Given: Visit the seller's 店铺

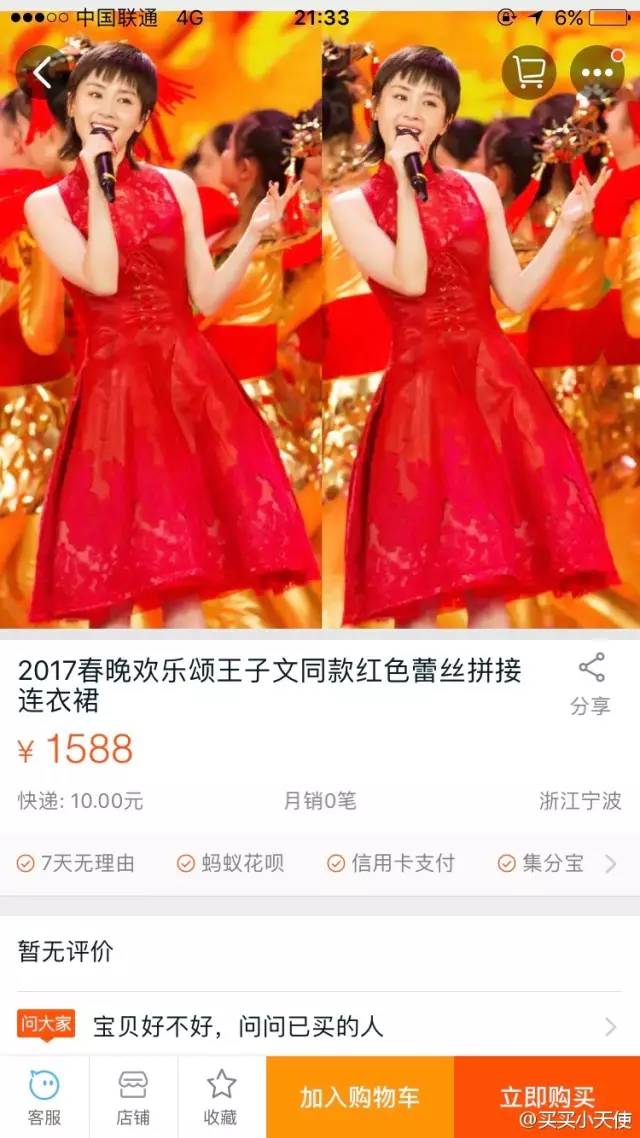Looking at the screenshot, I should point(134,1097).
